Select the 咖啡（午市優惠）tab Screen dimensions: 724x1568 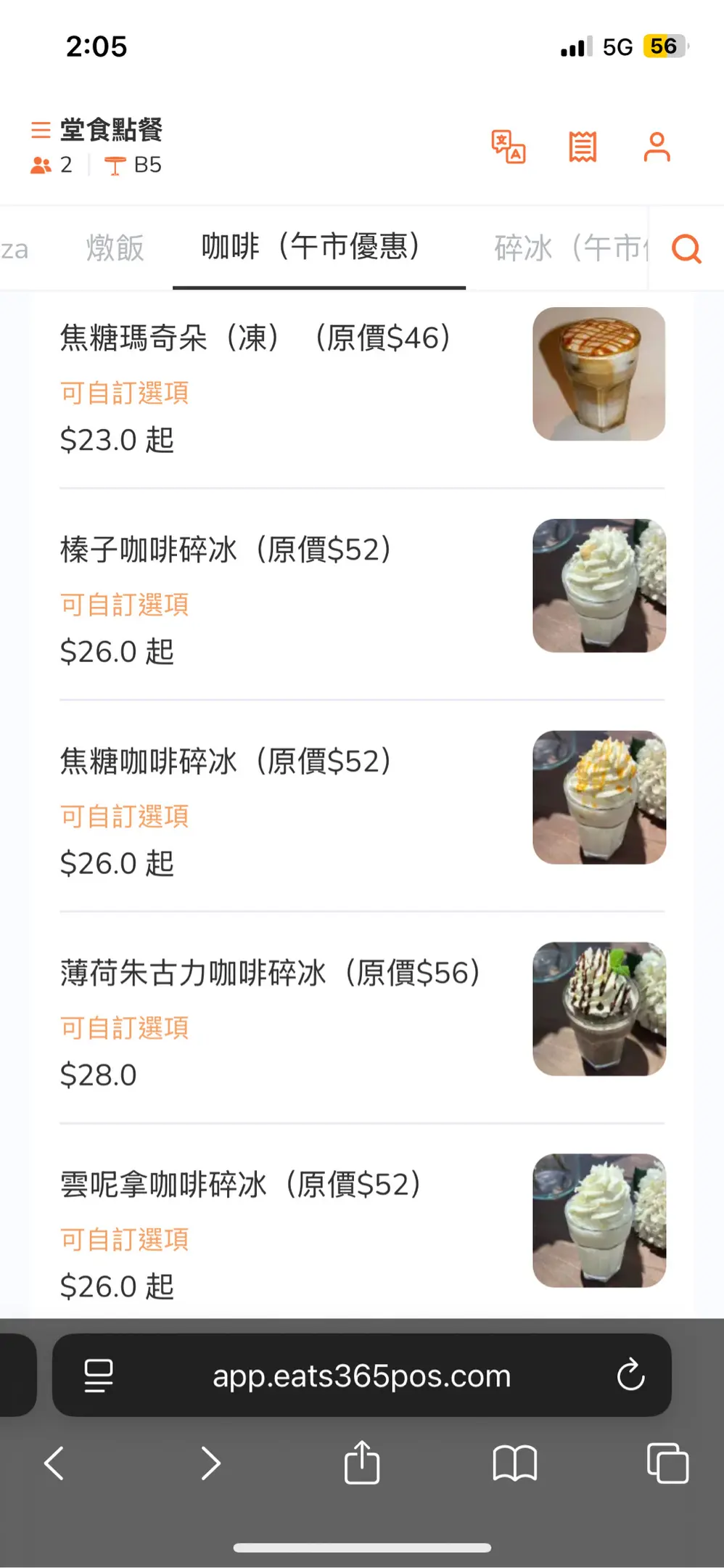pyautogui.click(x=311, y=247)
